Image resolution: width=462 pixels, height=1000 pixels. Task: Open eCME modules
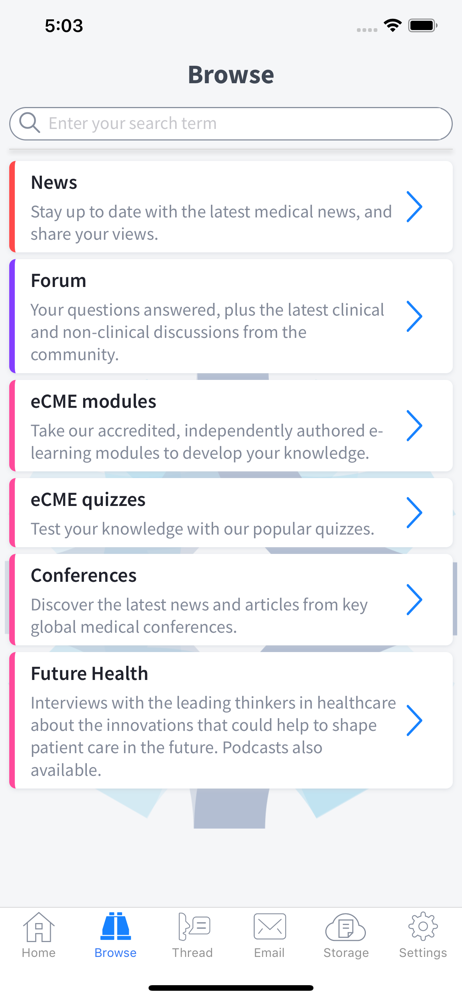click(x=231, y=425)
